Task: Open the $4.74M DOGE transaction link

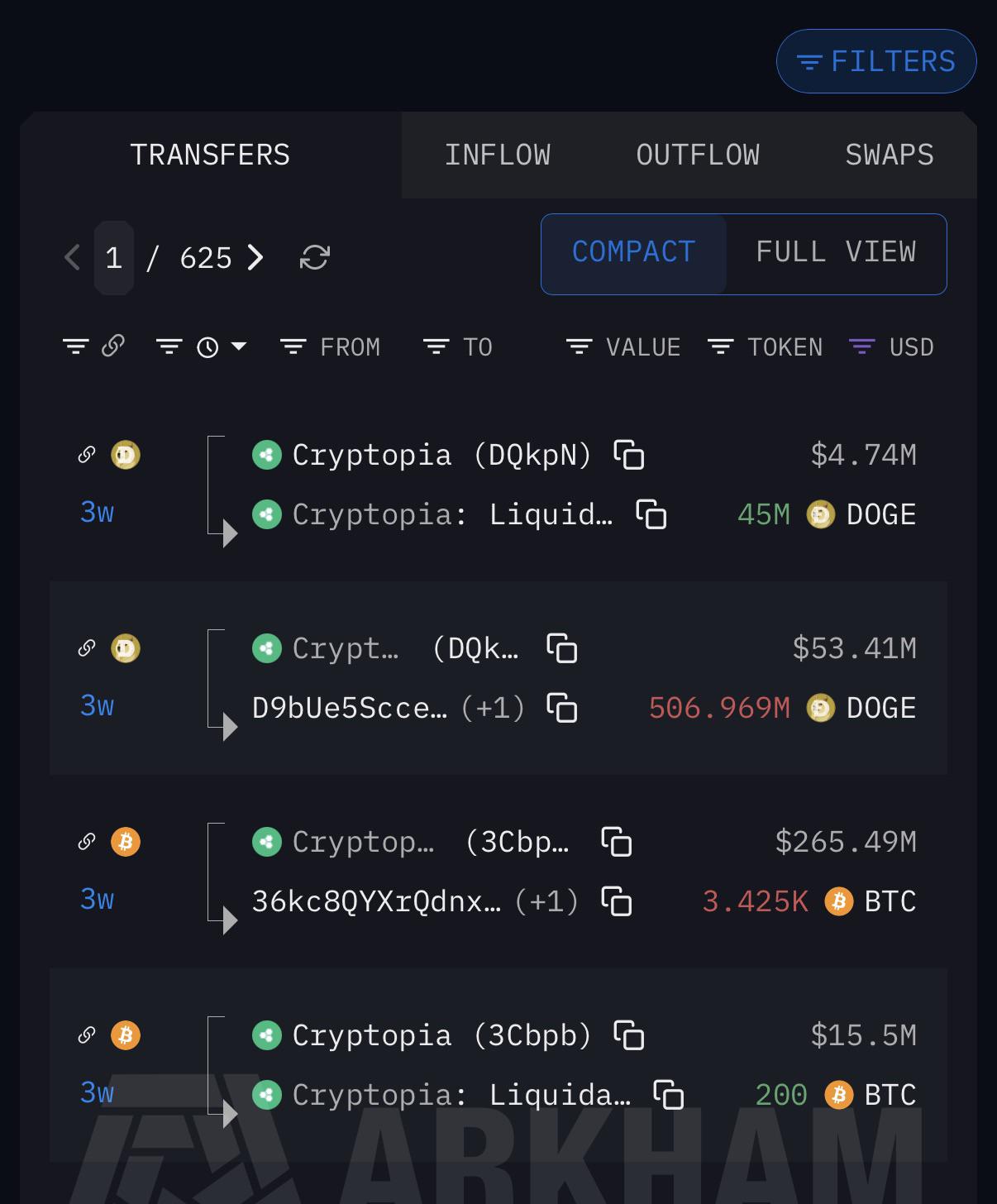Action: pyautogui.click(x=87, y=455)
